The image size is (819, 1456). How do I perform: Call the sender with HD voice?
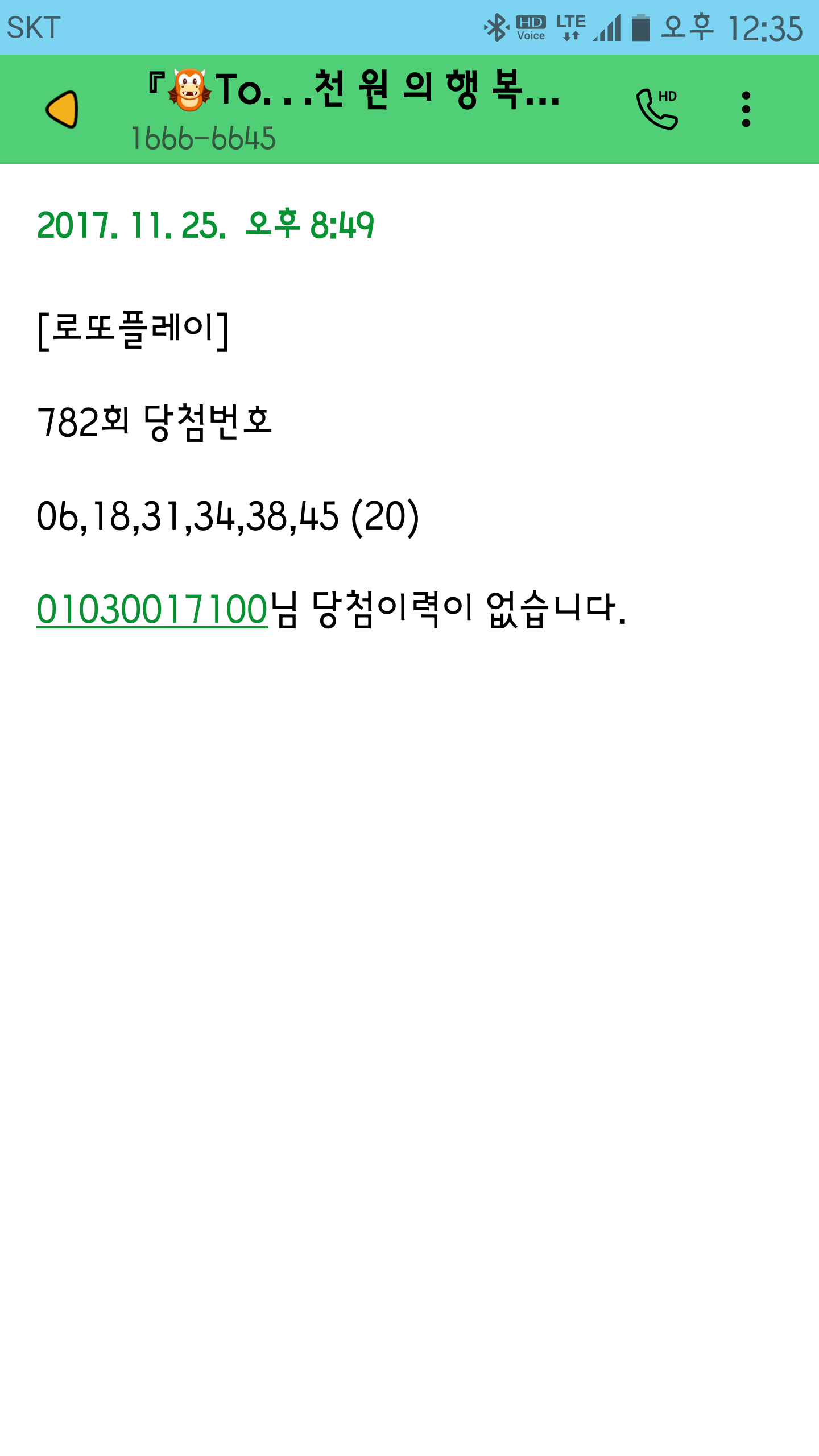coord(657,109)
